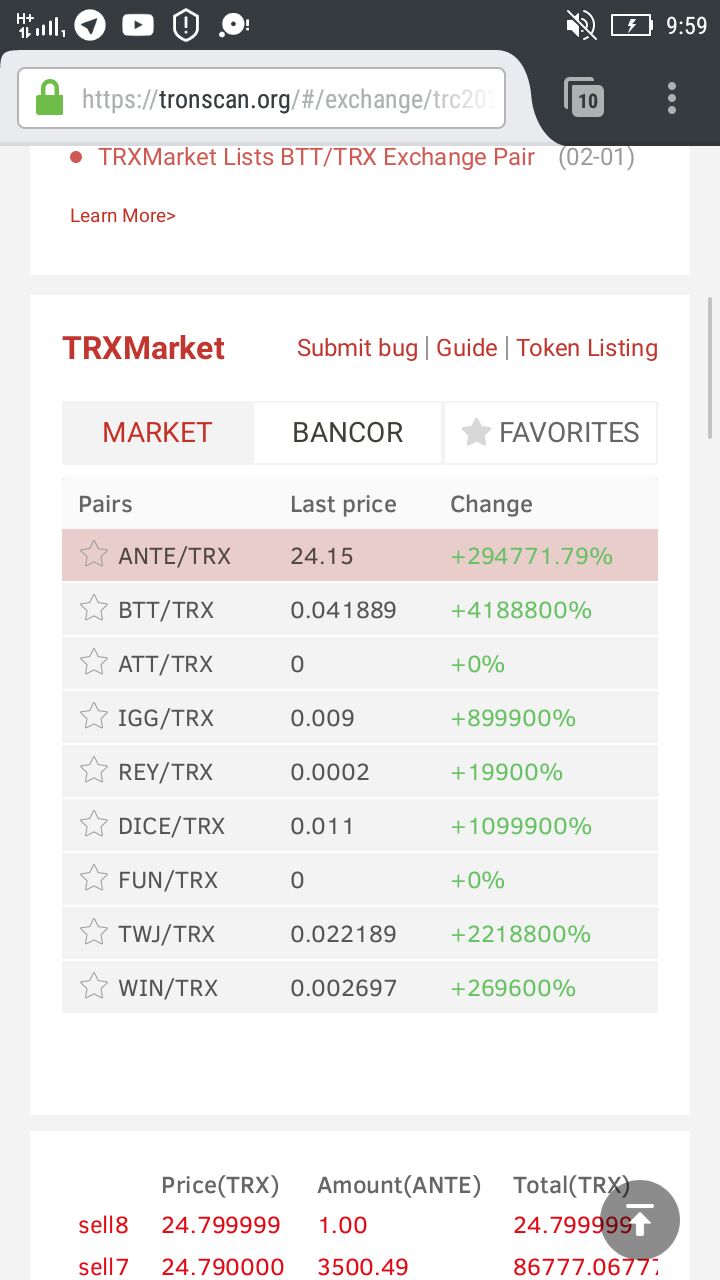Viewport: 720px width, 1280px height.
Task: Open the browser tab switcher
Action: 585,98
